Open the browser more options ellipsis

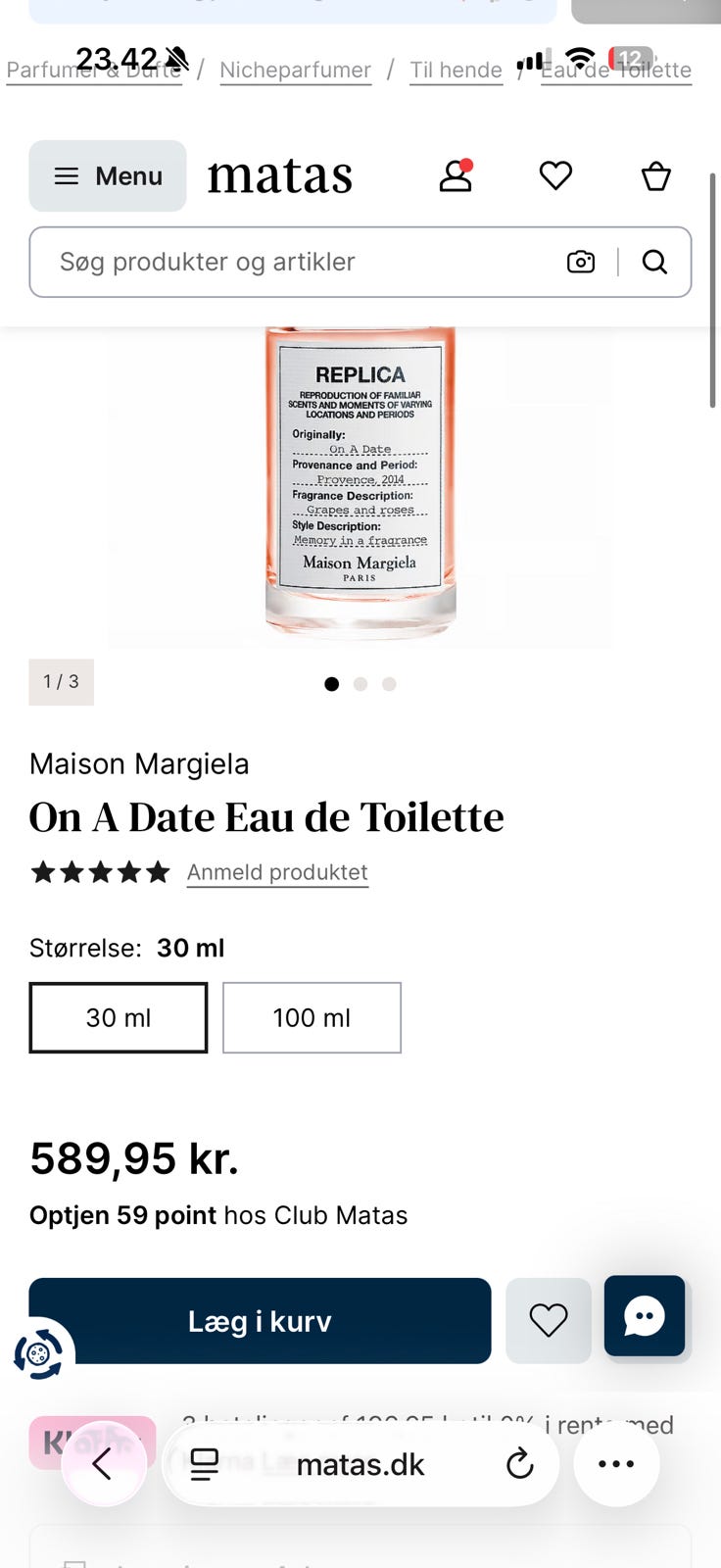616,1463
